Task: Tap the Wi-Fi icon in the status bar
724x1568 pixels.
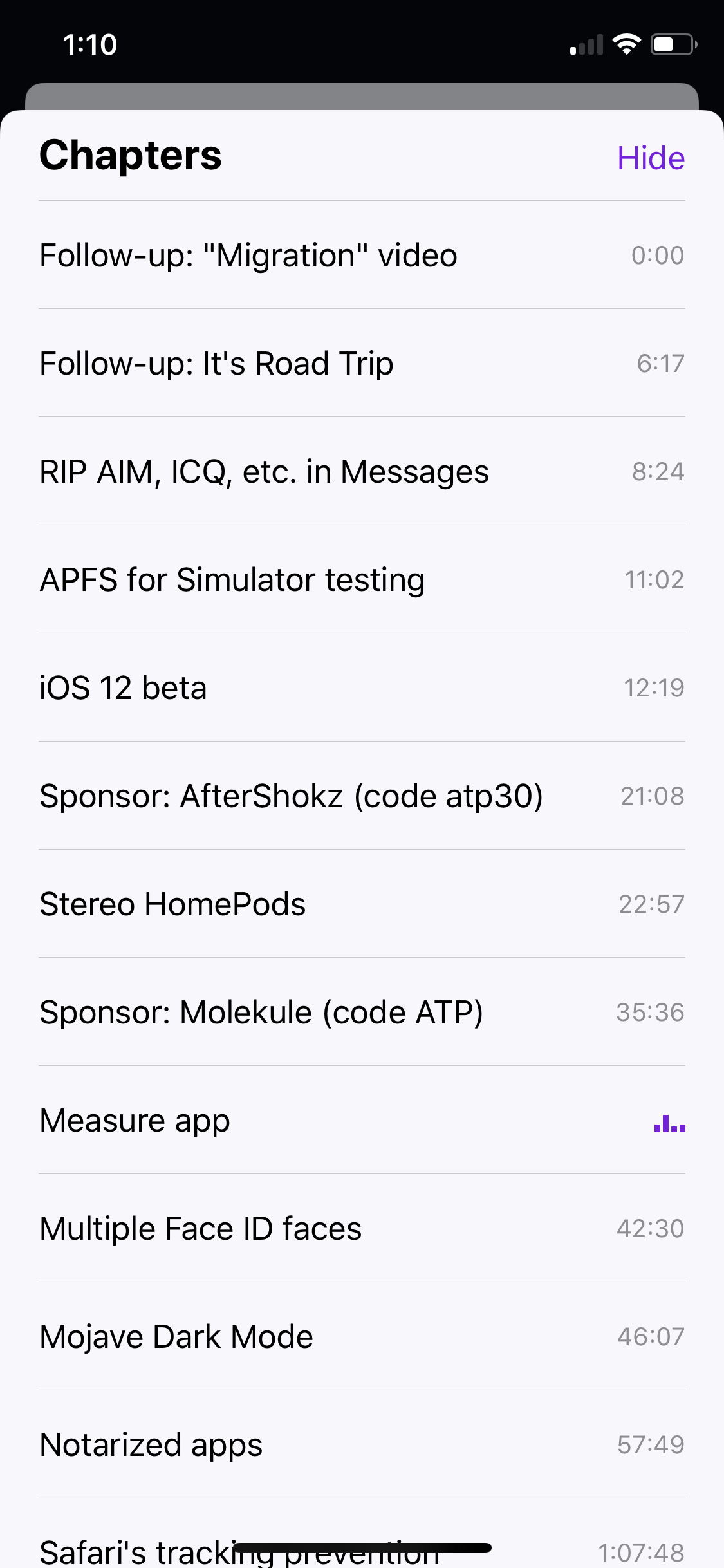Action: click(626, 44)
